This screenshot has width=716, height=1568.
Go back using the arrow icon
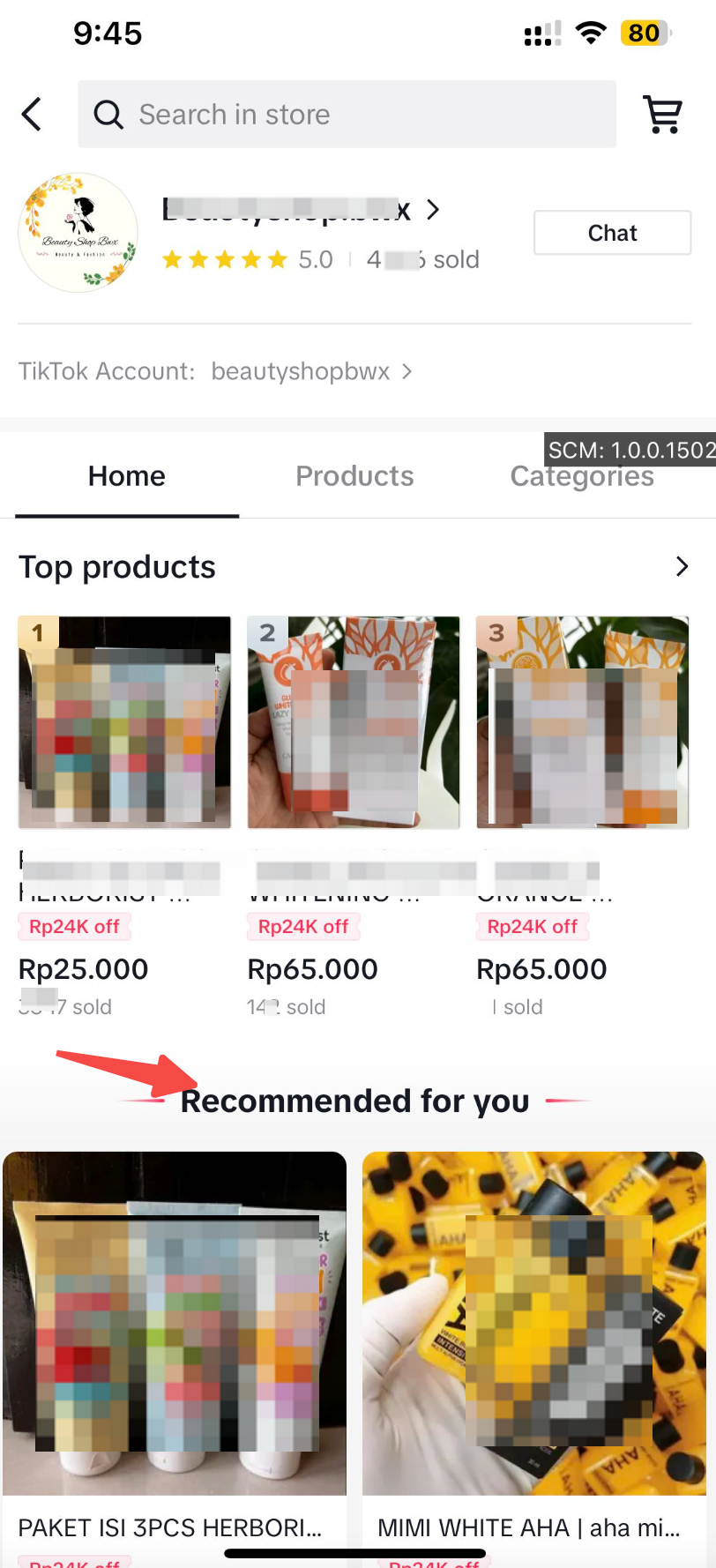32,115
